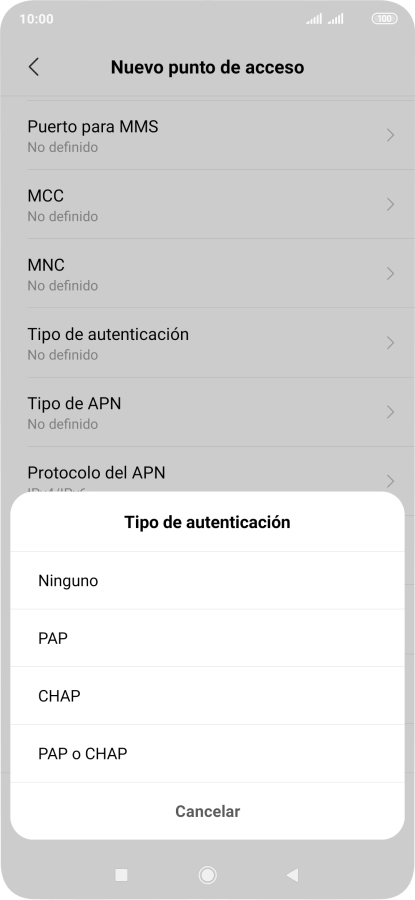Pick the PAP o CHAP option

[207, 754]
